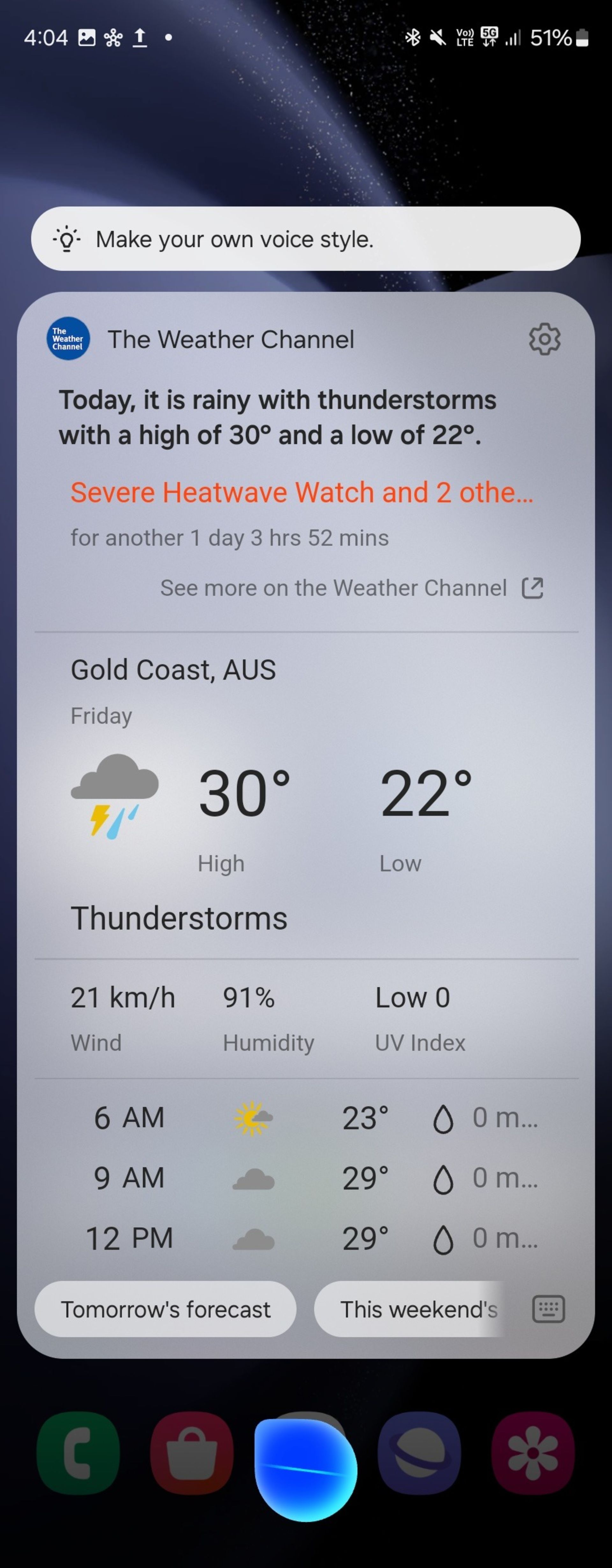Open the keyboard input icon

pos(548,1309)
